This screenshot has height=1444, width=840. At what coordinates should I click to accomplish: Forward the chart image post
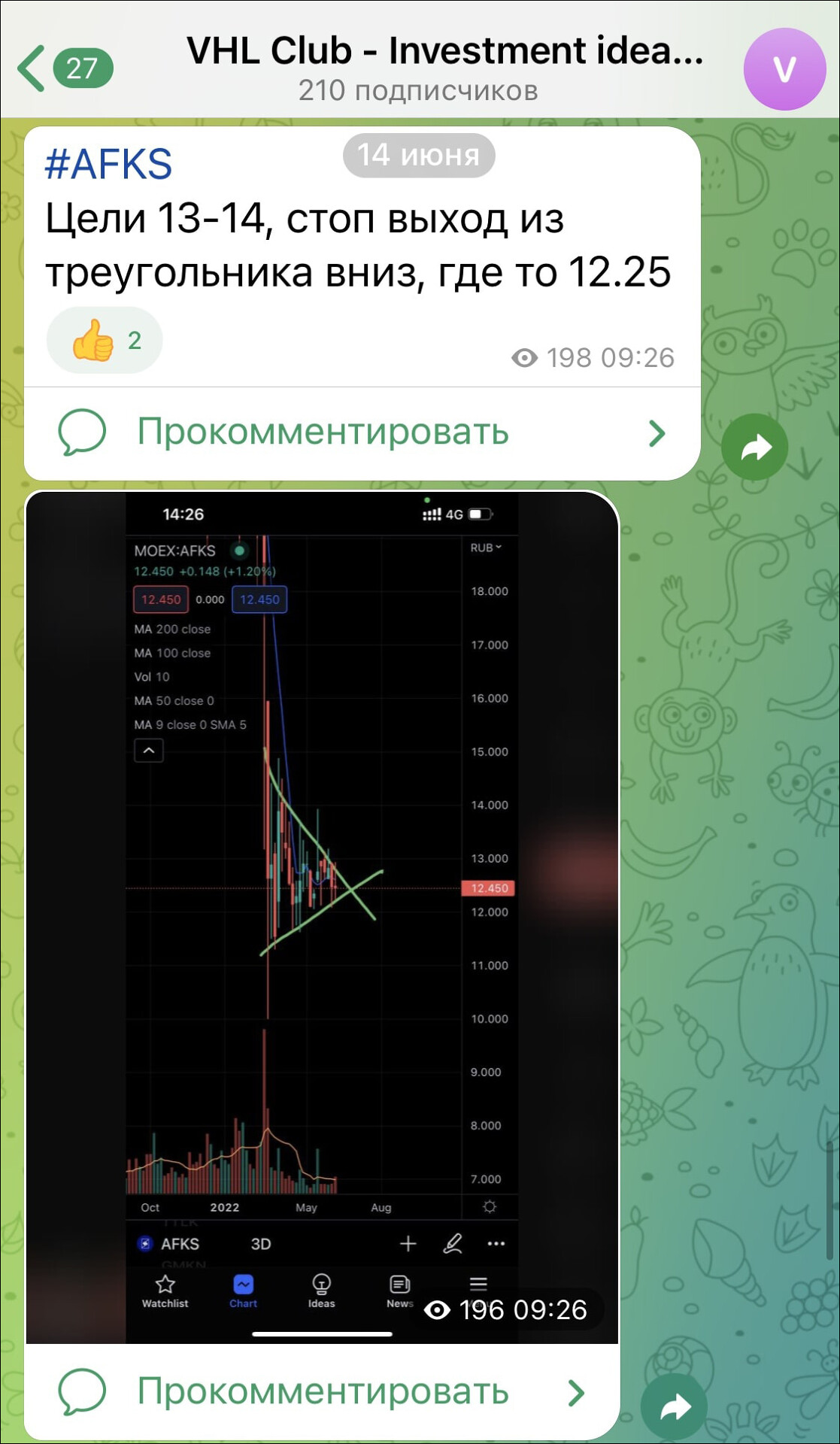coord(675,1406)
